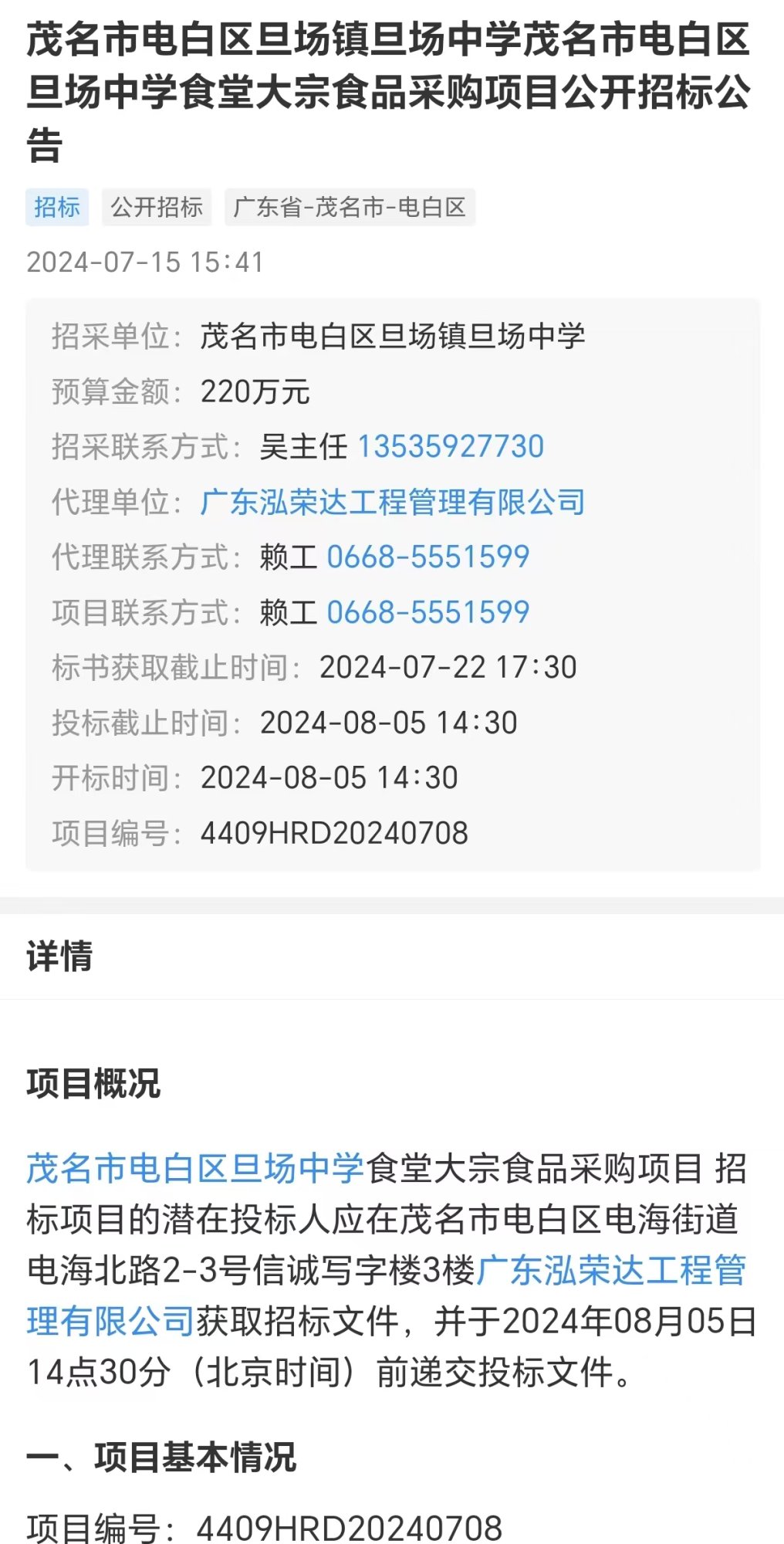Viewport: 784px width, 1544px height.
Task: Call 吴主任 at 13535927730
Action: [x=451, y=447]
